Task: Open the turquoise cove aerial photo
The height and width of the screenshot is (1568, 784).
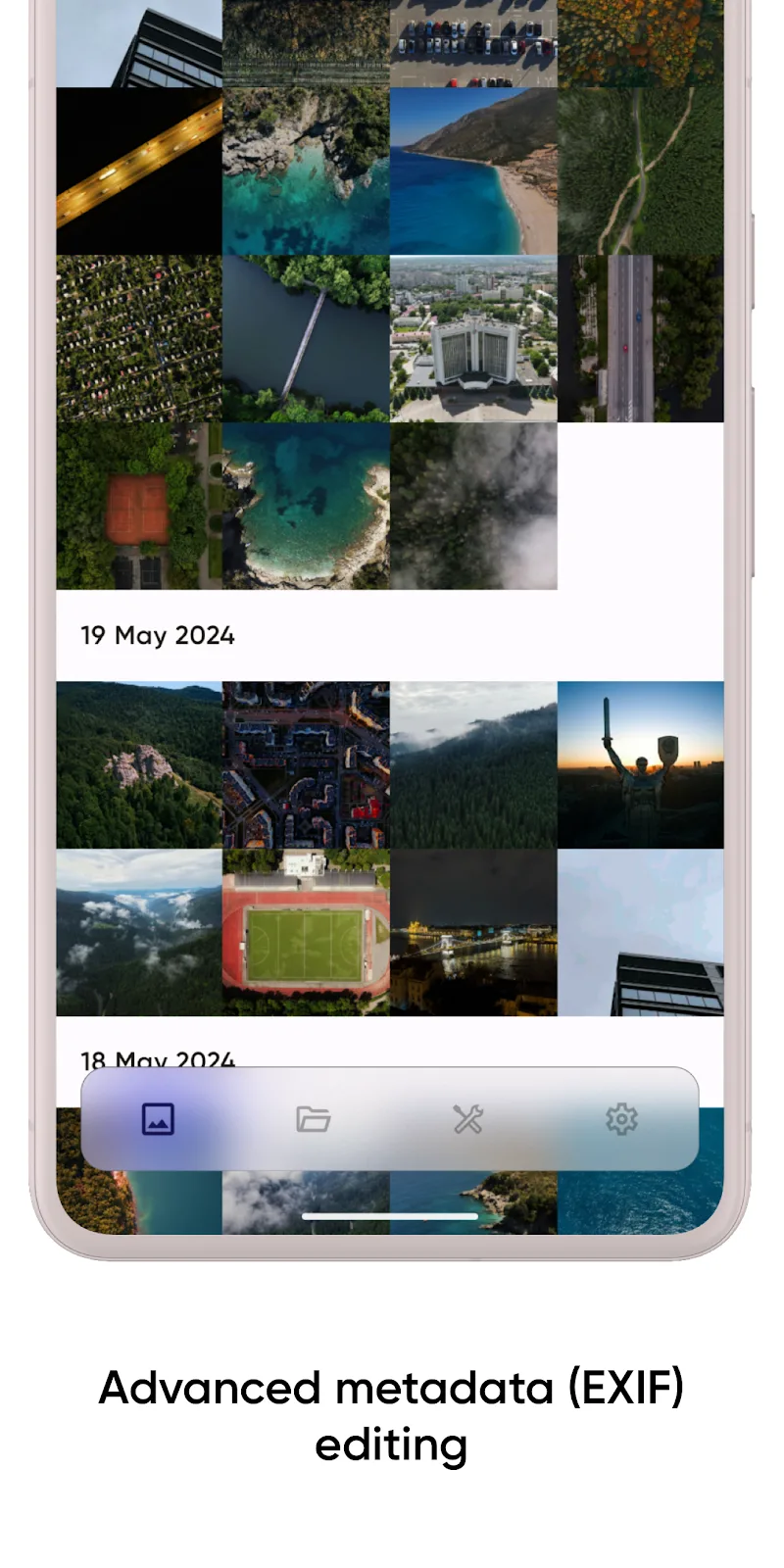Action: 304,505
